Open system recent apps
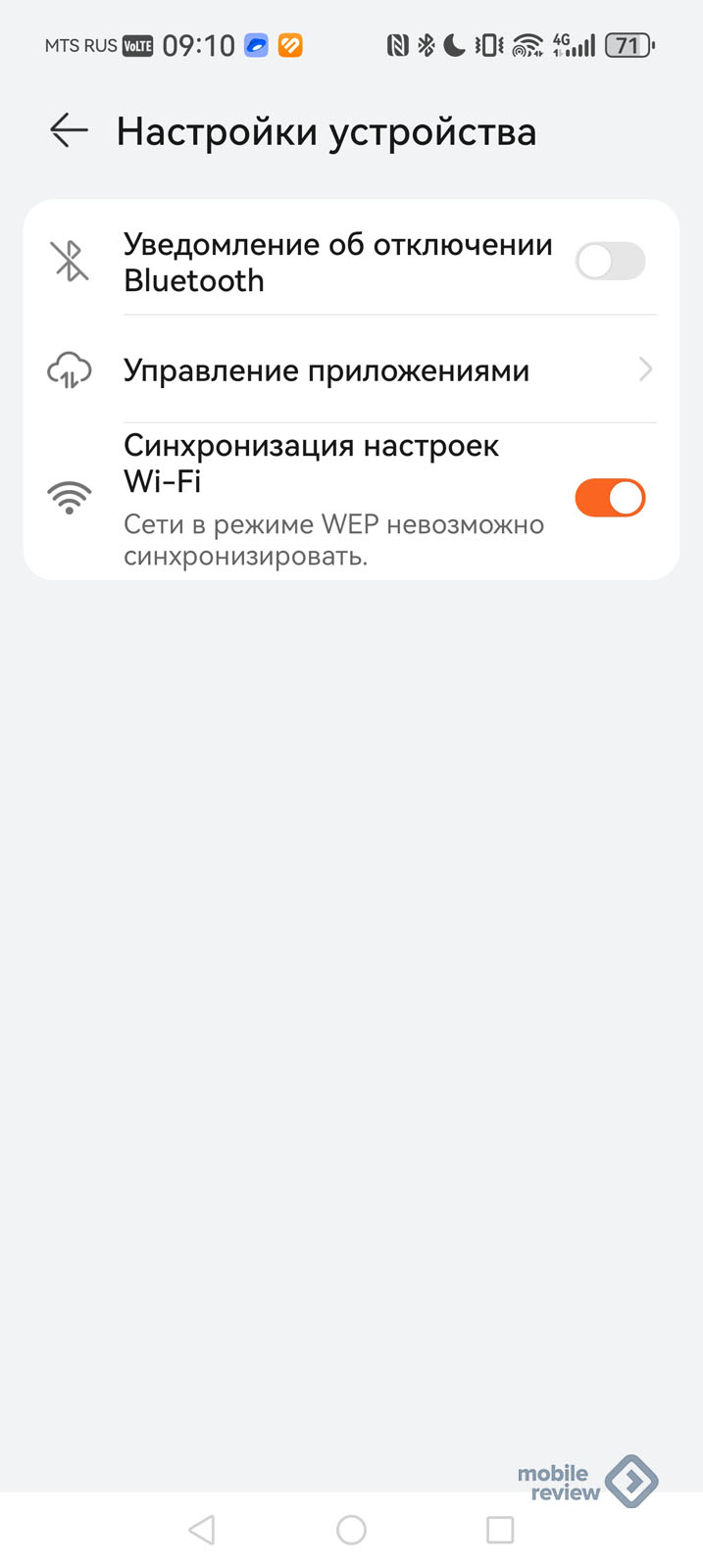The height and width of the screenshot is (1568, 703). click(500, 1530)
